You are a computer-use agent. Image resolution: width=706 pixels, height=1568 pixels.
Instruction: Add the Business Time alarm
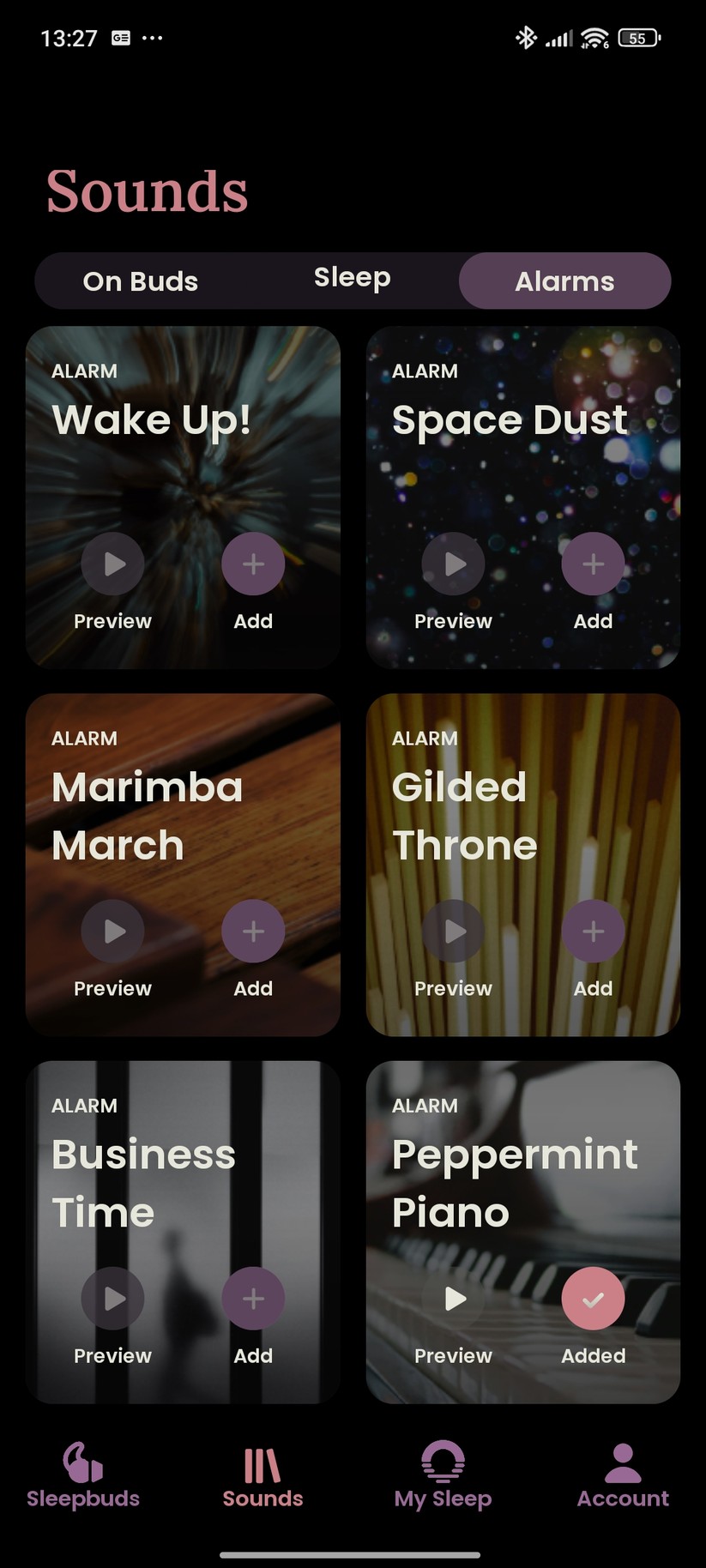(253, 1298)
